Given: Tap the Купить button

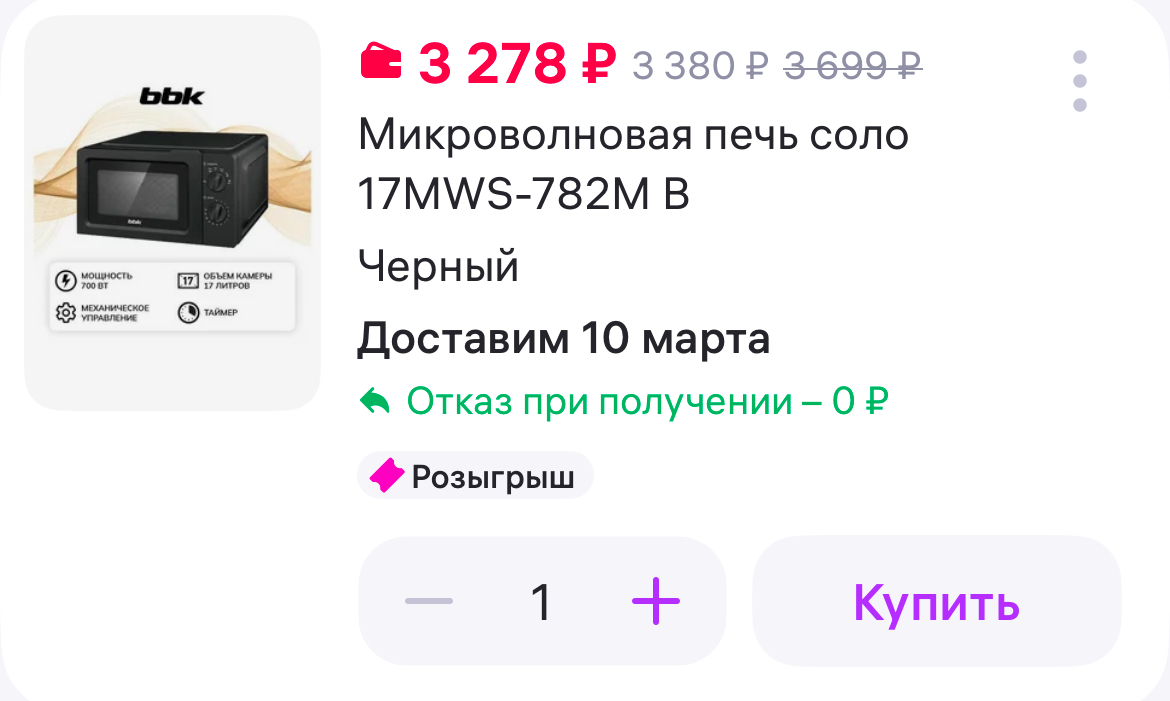Looking at the screenshot, I should (936, 601).
